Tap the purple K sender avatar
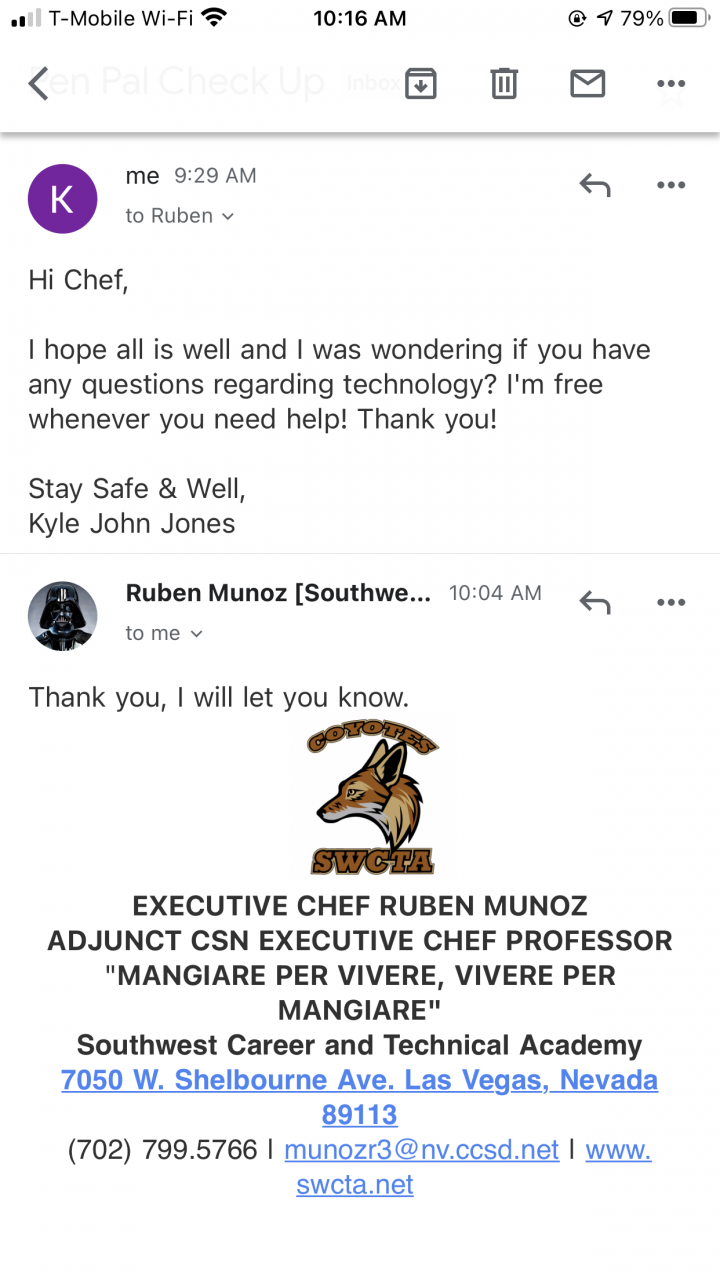The height and width of the screenshot is (1280, 720). 62,199
